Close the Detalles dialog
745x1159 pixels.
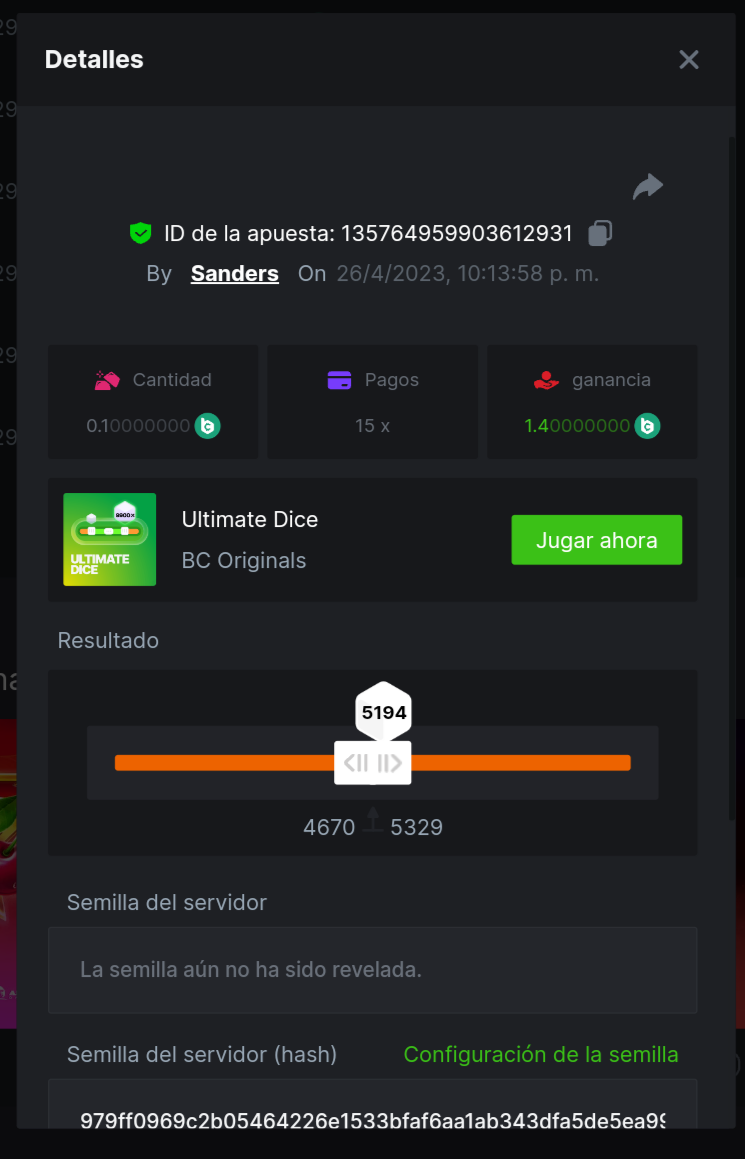pos(688,60)
